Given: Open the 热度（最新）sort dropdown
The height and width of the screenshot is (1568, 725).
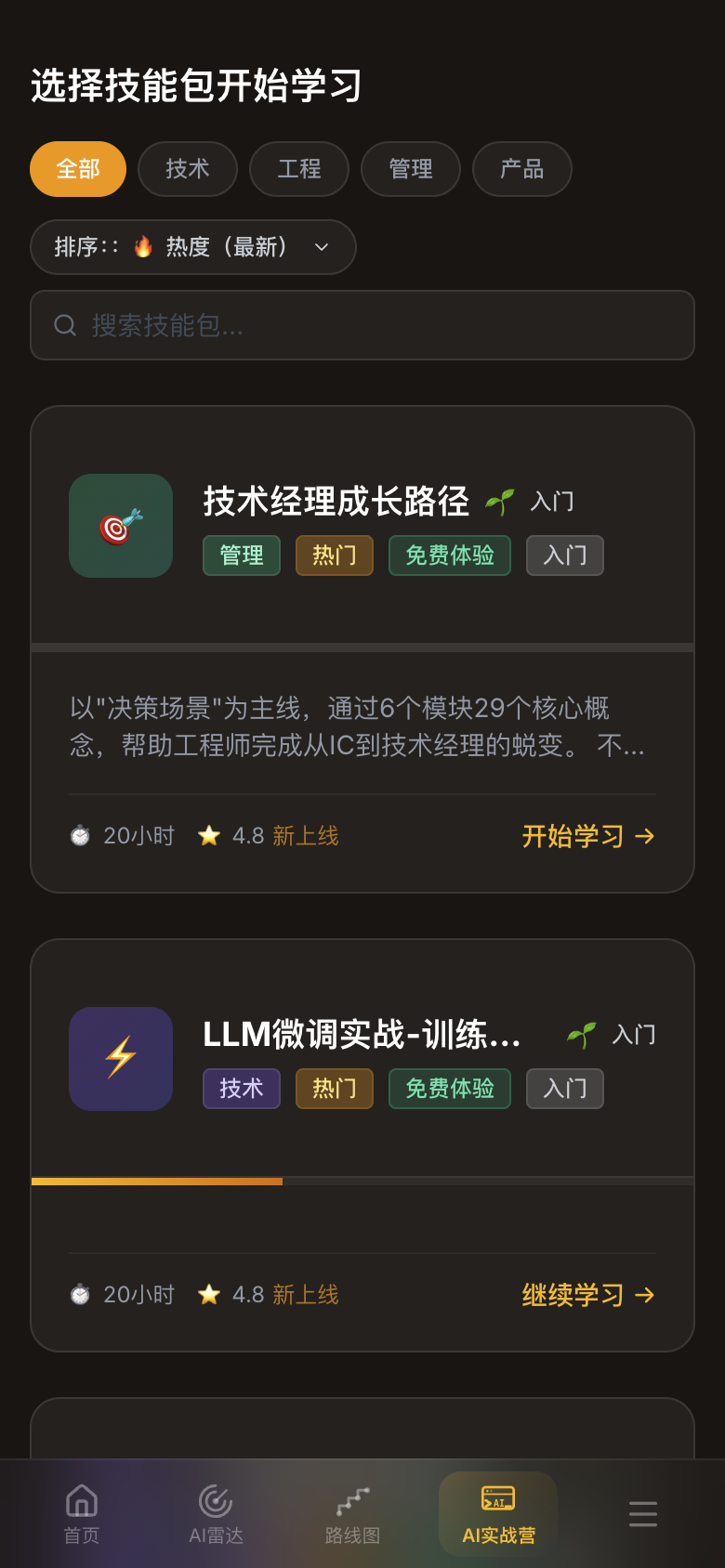Looking at the screenshot, I should point(192,247).
